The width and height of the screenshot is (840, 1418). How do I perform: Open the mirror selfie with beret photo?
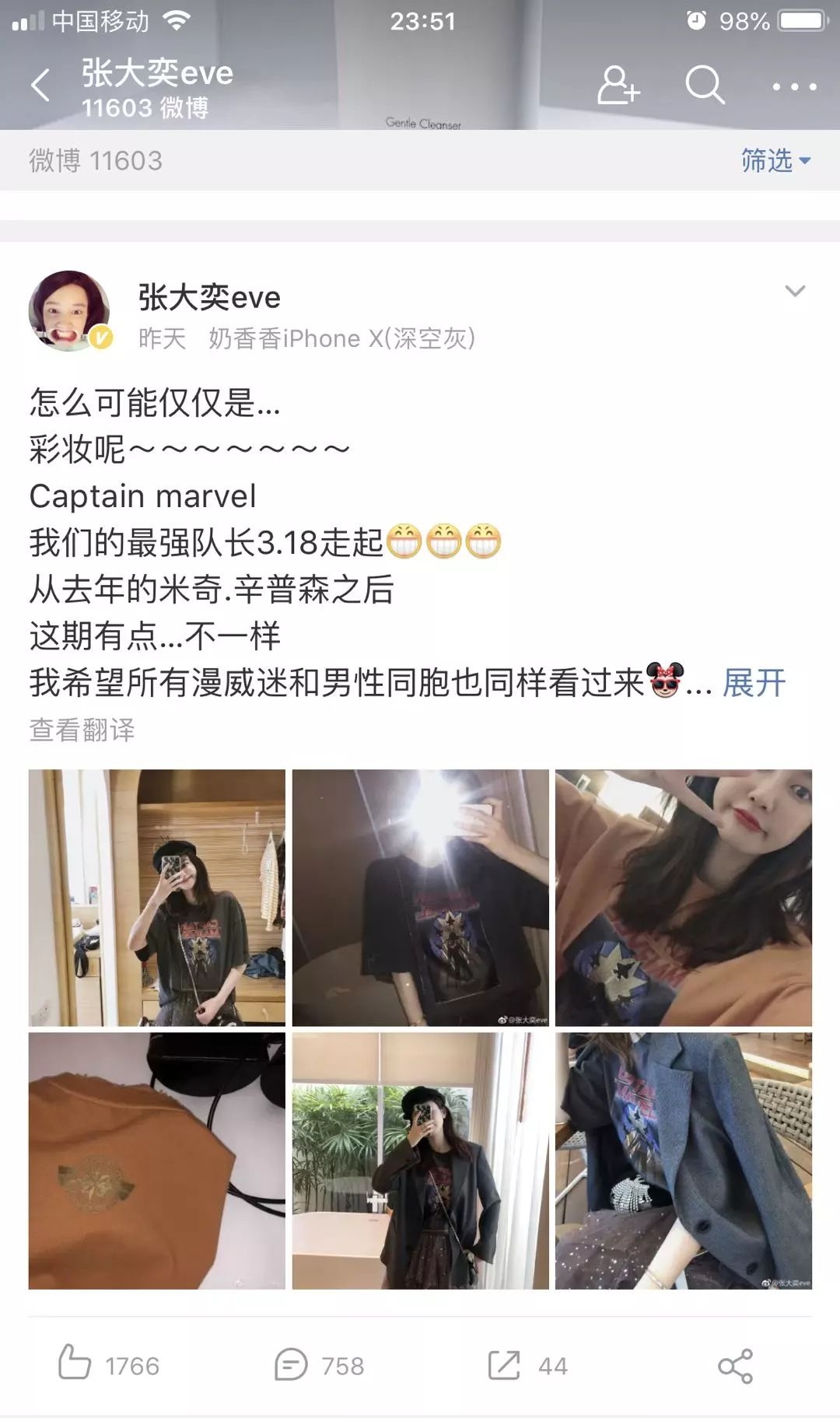coord(157,898)
